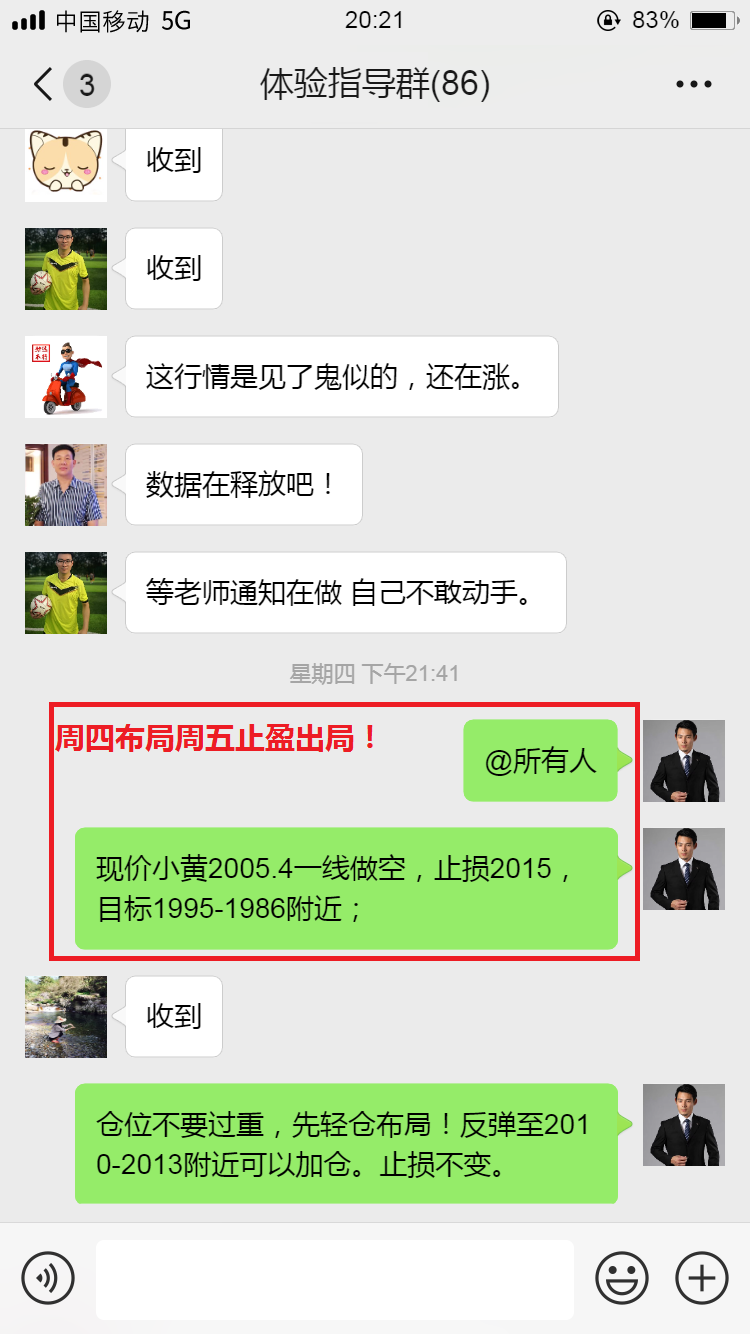This screenshot has width=750, height=1334.
Task: Open avatar beside '数据在释放吧！' message
Action: (66, 485)
